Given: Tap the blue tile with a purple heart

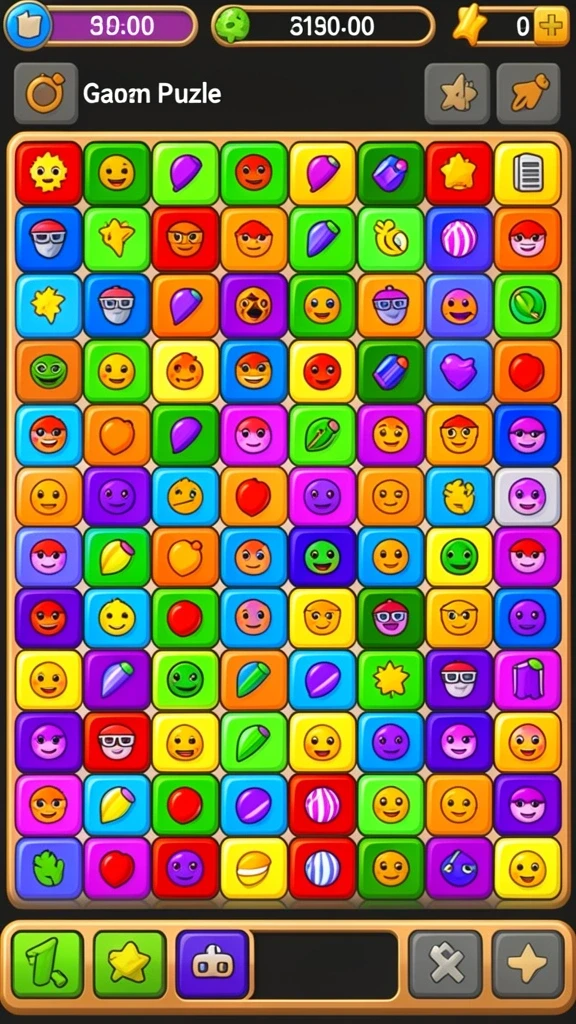Looking at the screenshot, I should pyautogui.click(x=458, y=372).
